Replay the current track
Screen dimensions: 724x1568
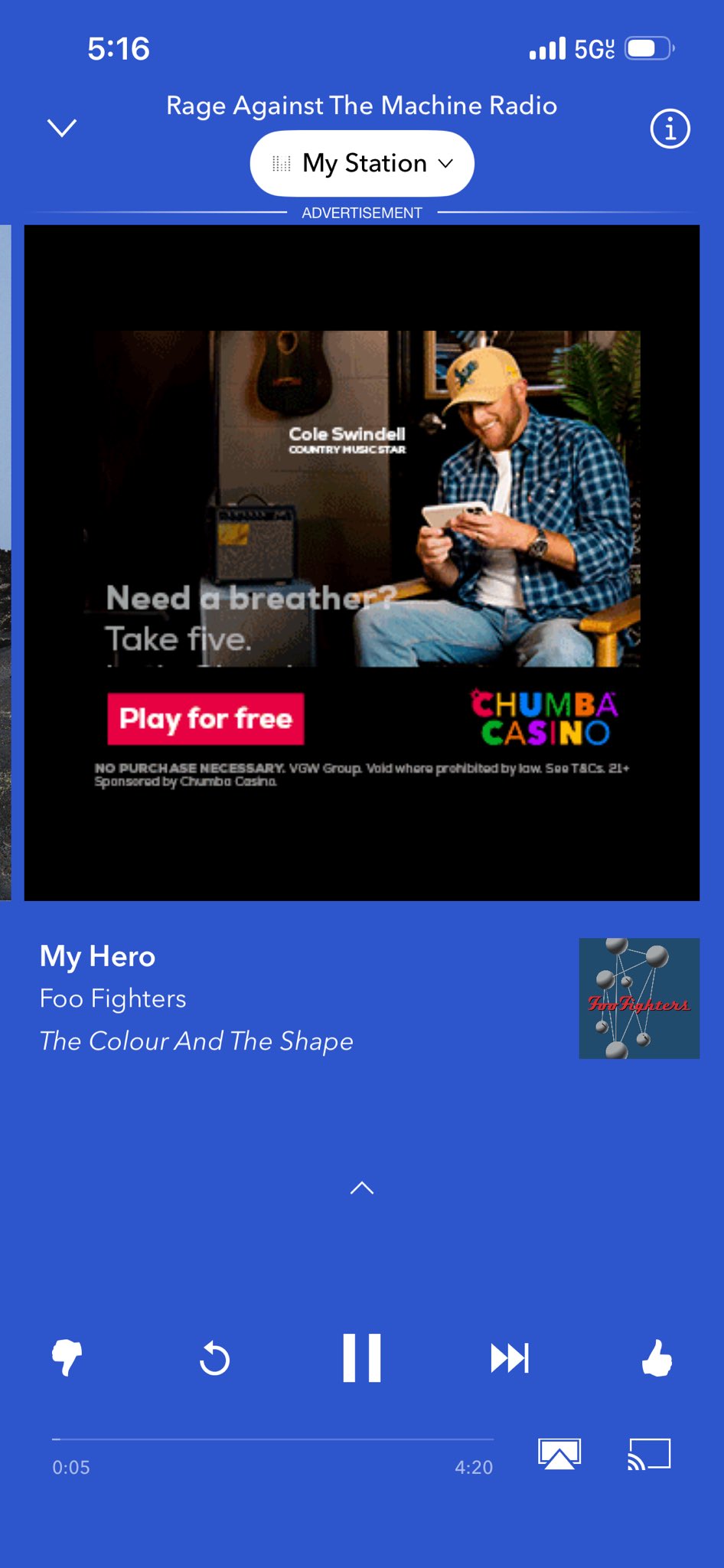pos(214,1359)
